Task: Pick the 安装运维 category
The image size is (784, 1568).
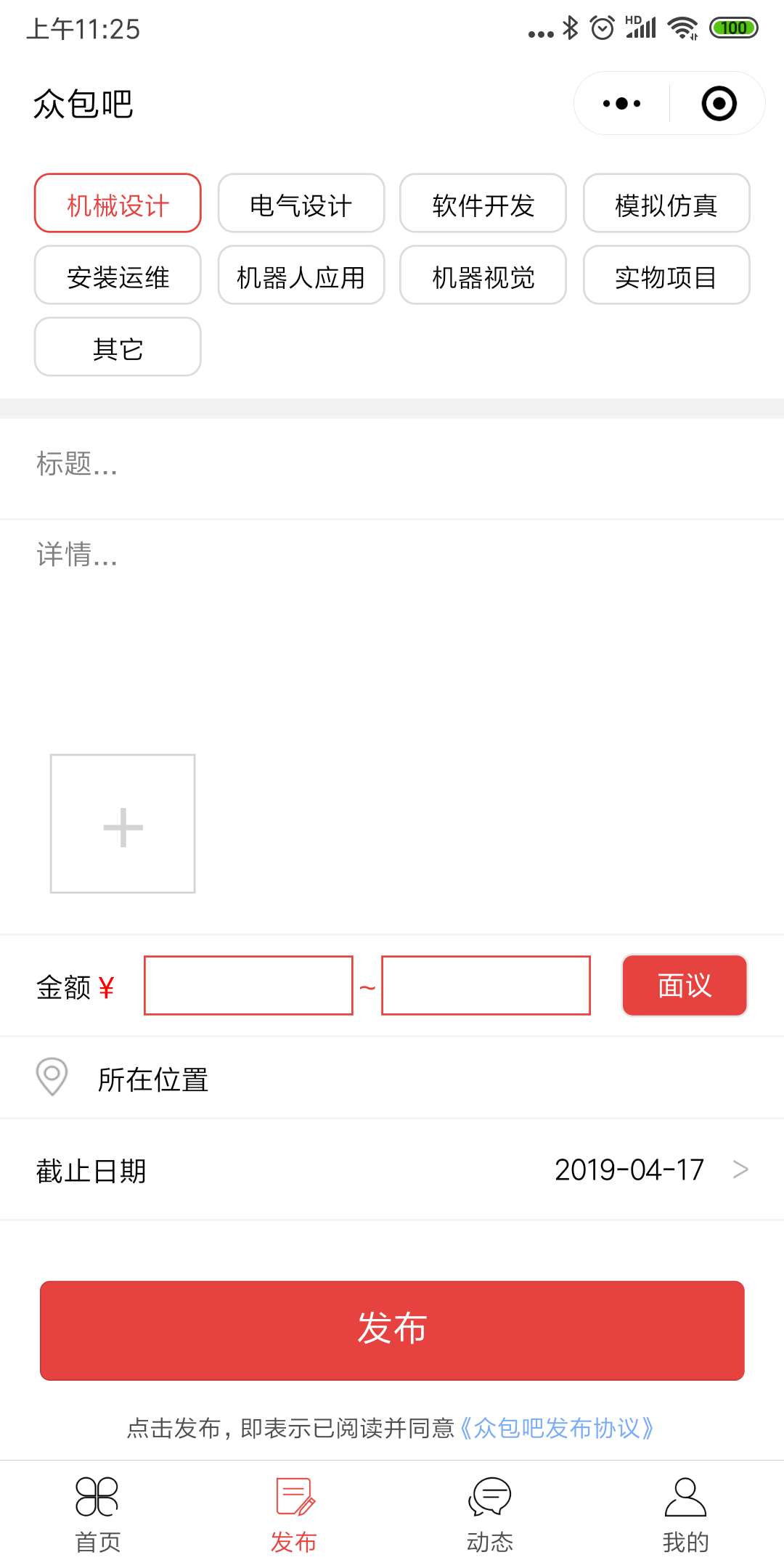Action: [118, 275]
